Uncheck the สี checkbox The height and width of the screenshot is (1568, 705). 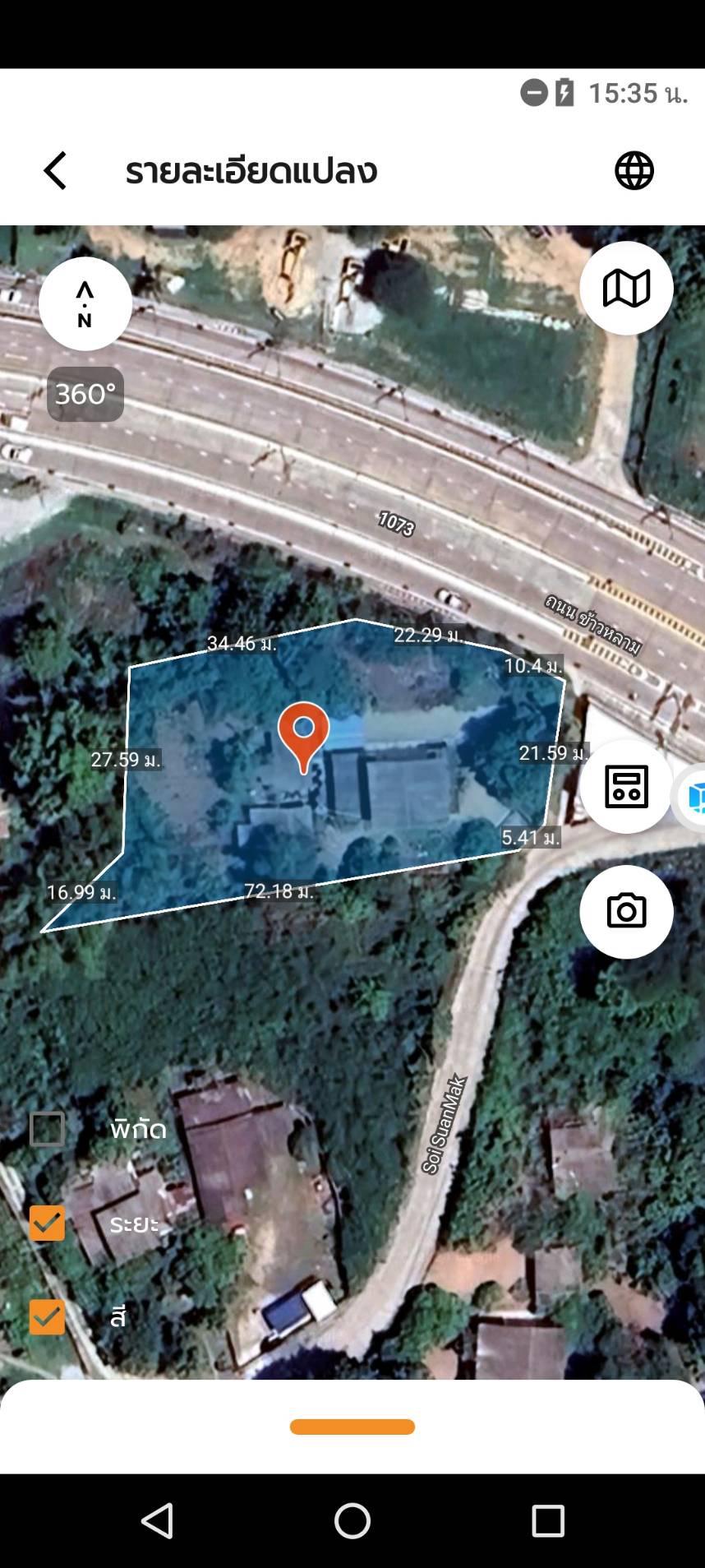(47, 1316)
